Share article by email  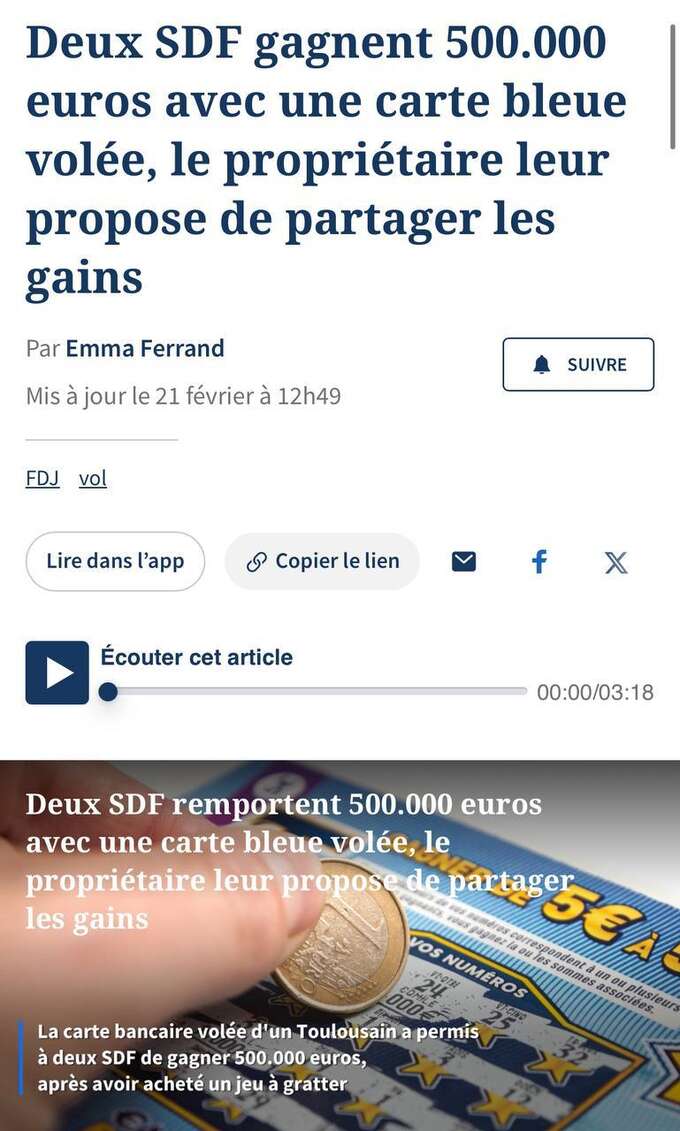point(464,562)
